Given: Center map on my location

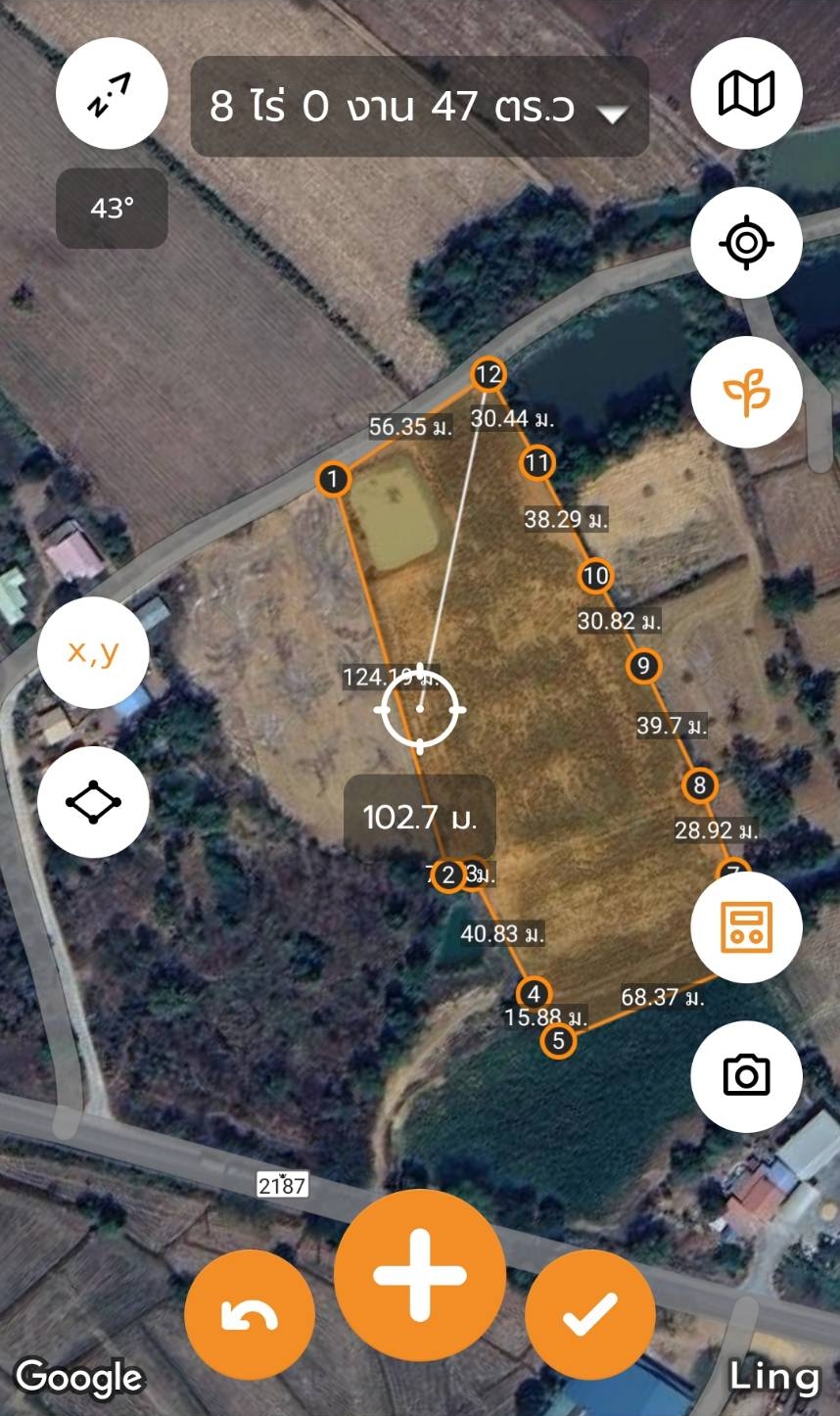Looking at the screenshot, I should pyautogui.click(x=746, y=243).
